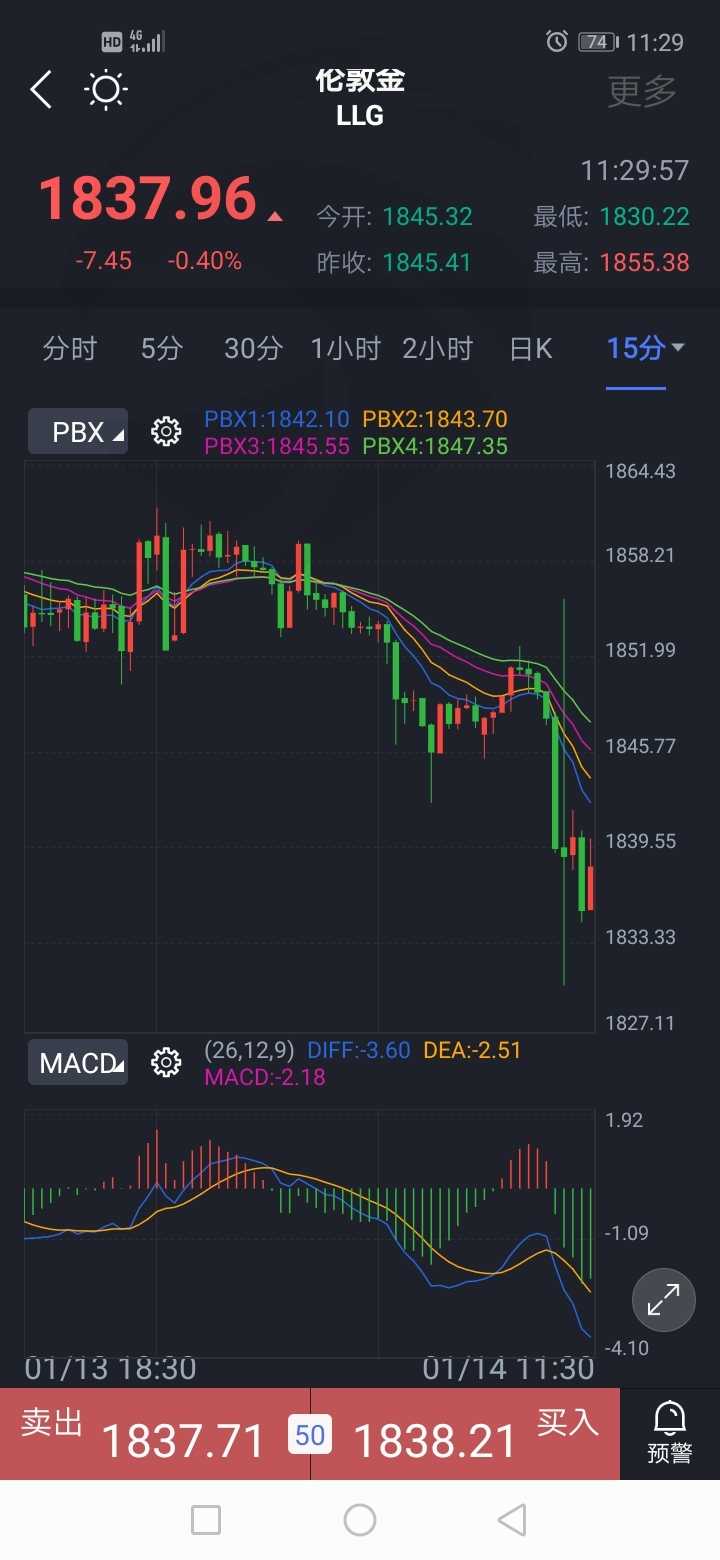This screenshot has width=720, height=1560.
Task: Switch to the 分时 chart tab
Action: (69, 348)
